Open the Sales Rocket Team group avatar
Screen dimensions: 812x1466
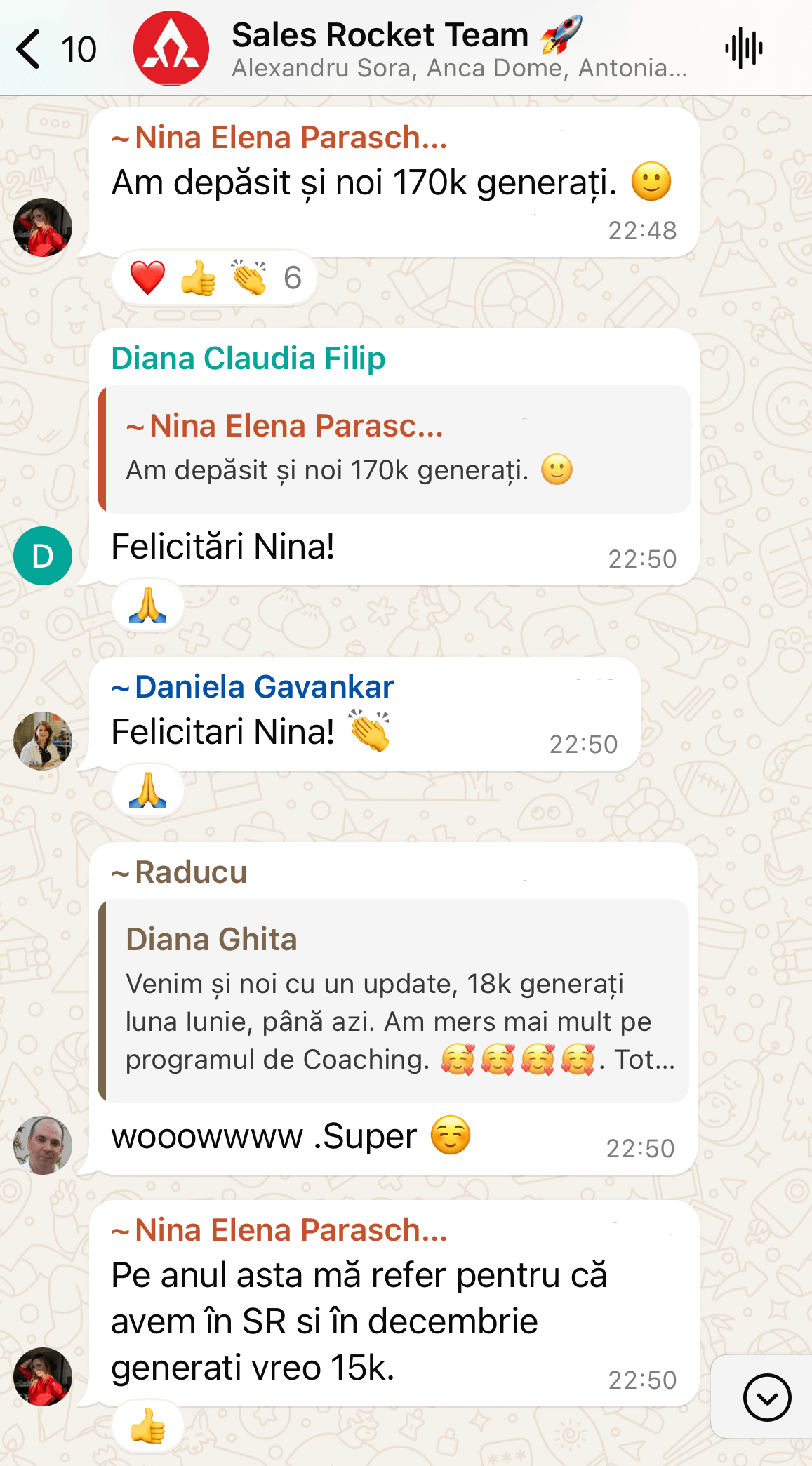tap(171, 48)
